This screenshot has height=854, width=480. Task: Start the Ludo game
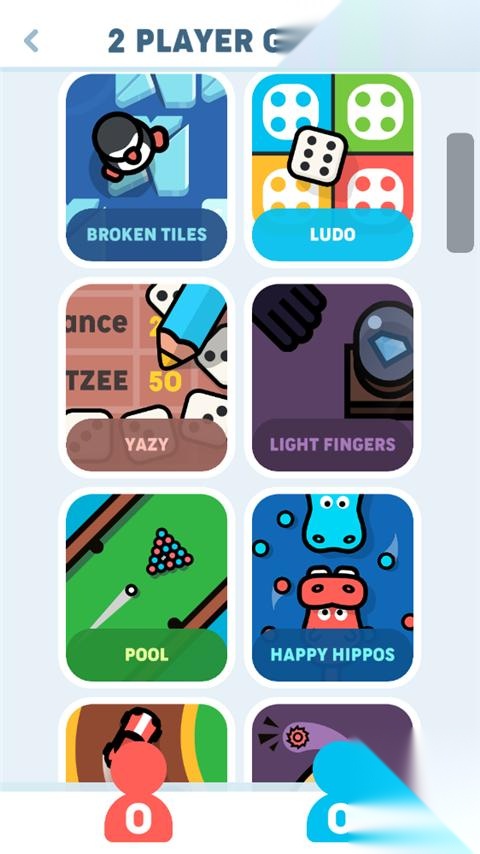[x=332, y=168]
